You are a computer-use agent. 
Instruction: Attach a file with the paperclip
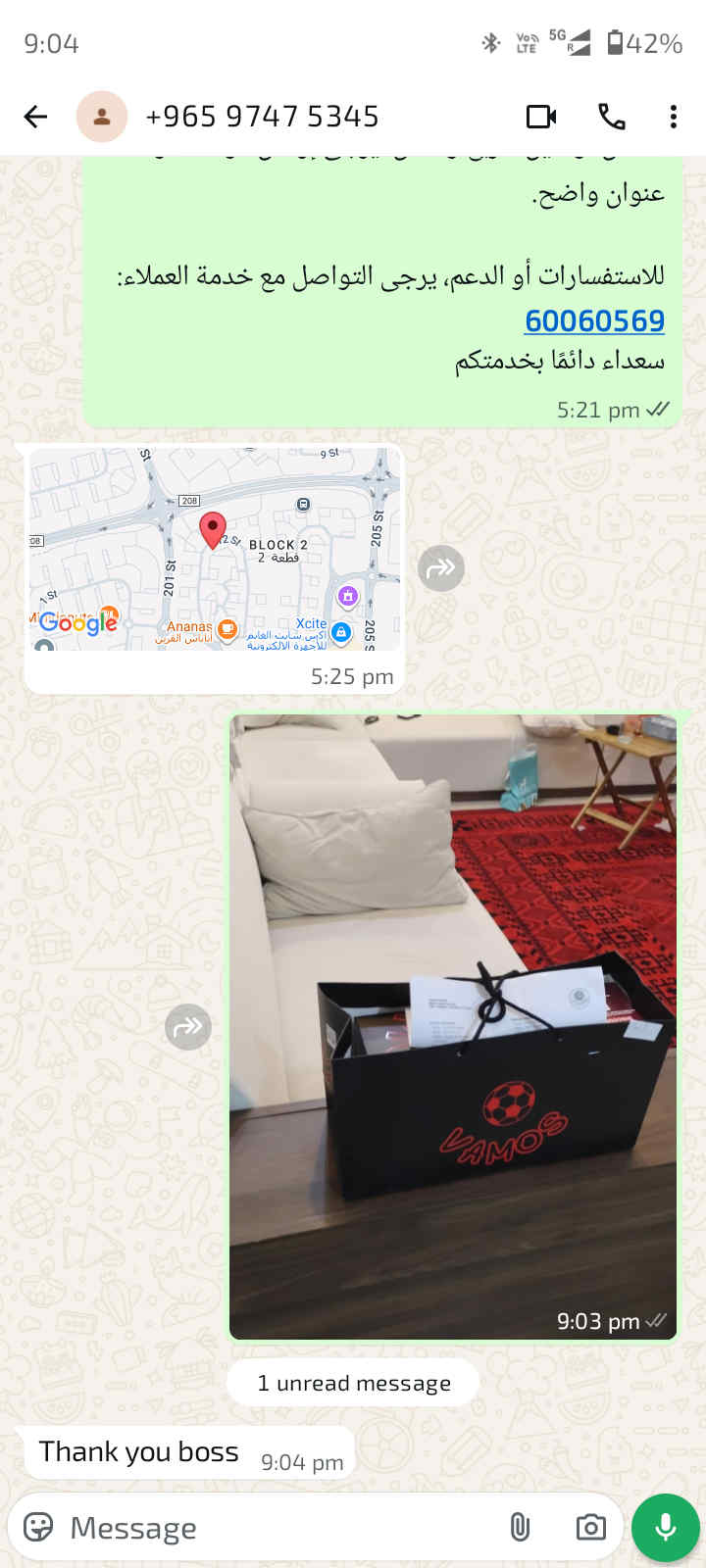pyautogui.click(x=520, y=1527)
